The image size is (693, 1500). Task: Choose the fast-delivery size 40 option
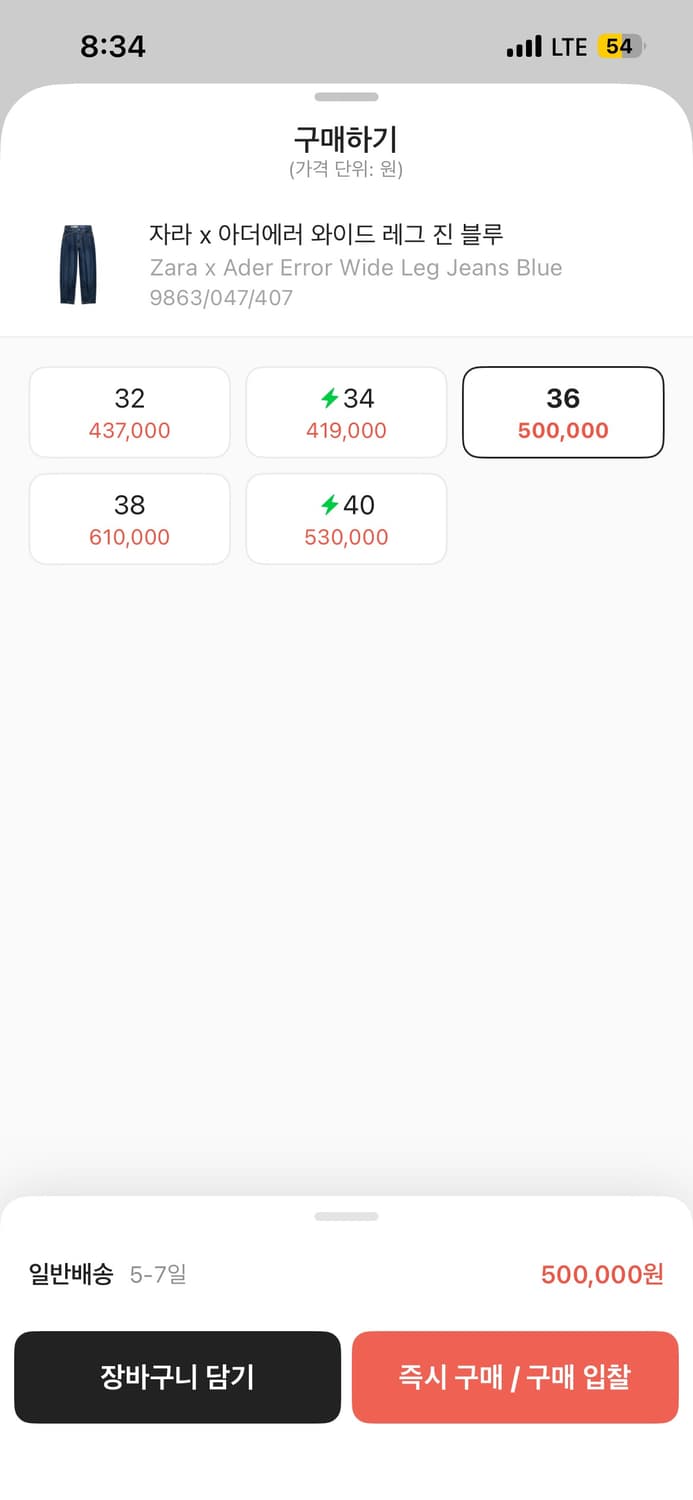click(346, 519)
